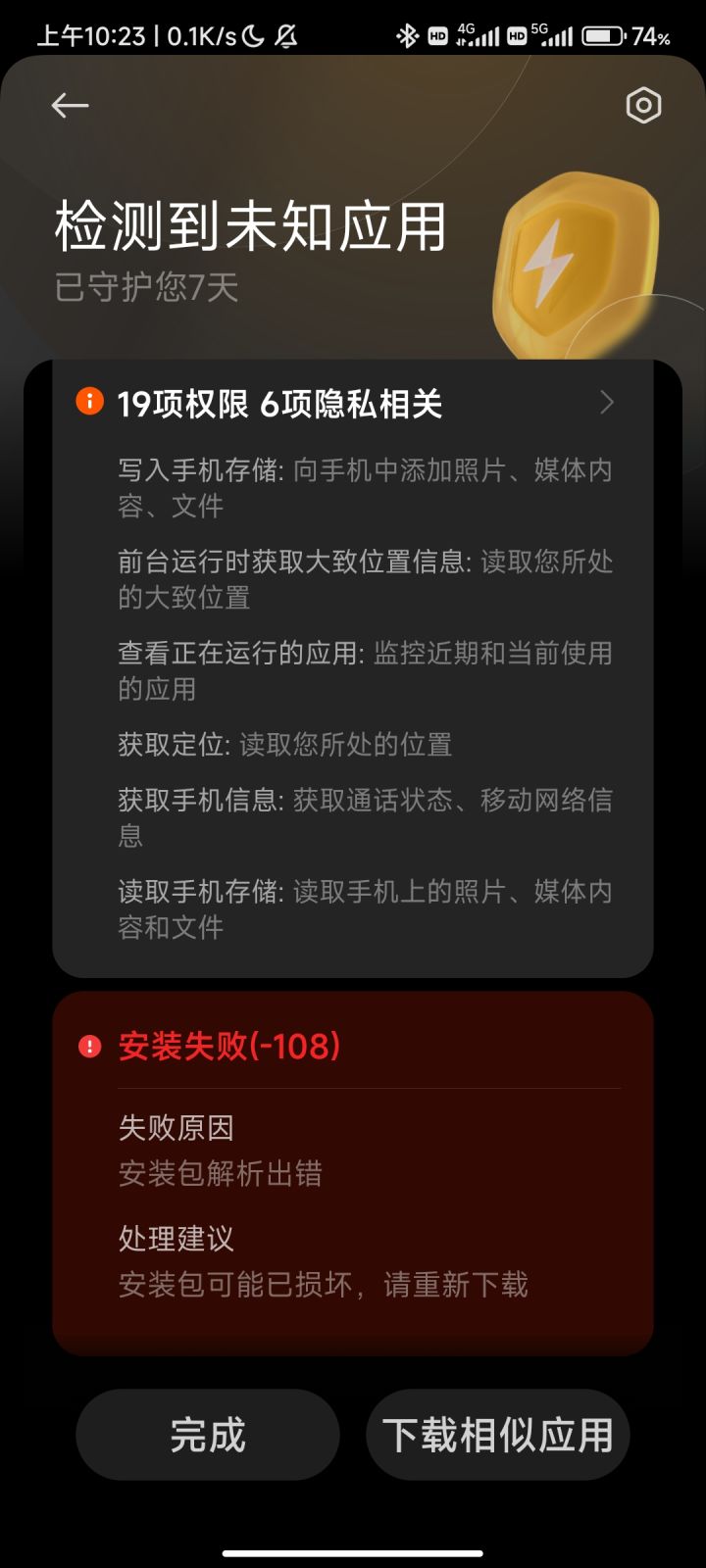Viewport: 706px width, 1568px height.
Task: Tap the bottom gesture navigation bar
Action: (353, 1551)
